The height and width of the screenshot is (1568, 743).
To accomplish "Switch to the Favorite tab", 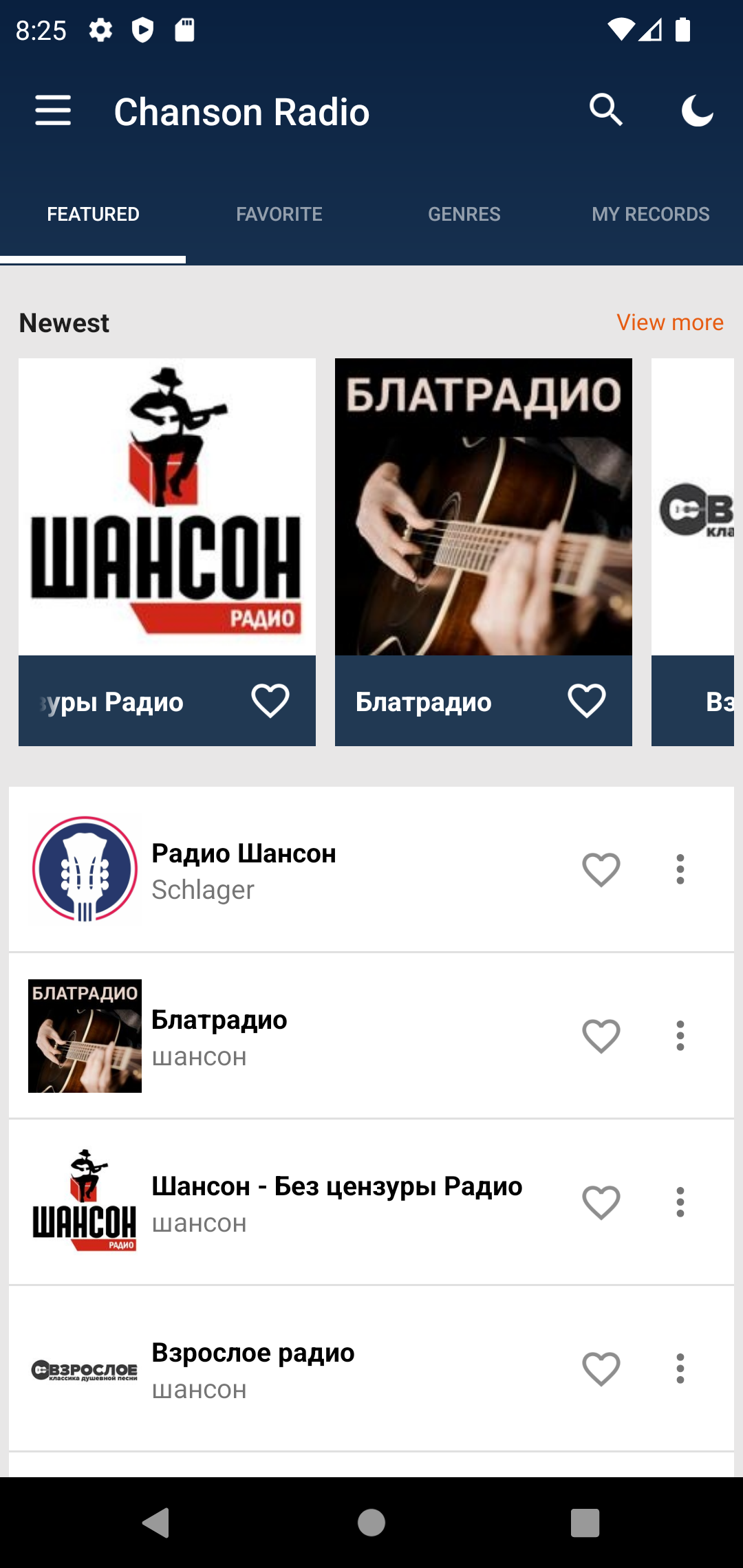I will click(x=279, y=215).
